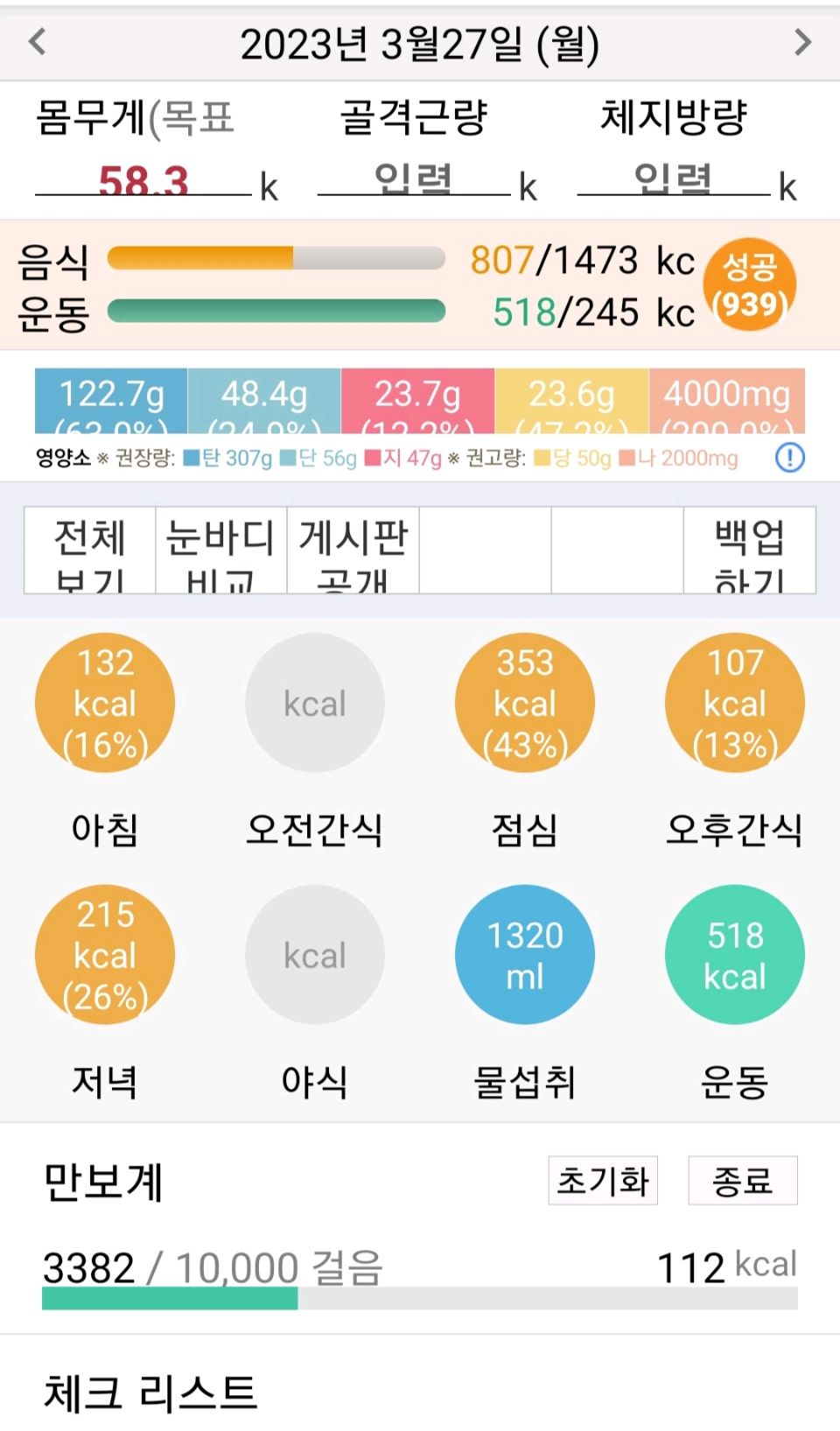
Task: Open lunch 점심 353 kcal entry
Action: (525, 703)
